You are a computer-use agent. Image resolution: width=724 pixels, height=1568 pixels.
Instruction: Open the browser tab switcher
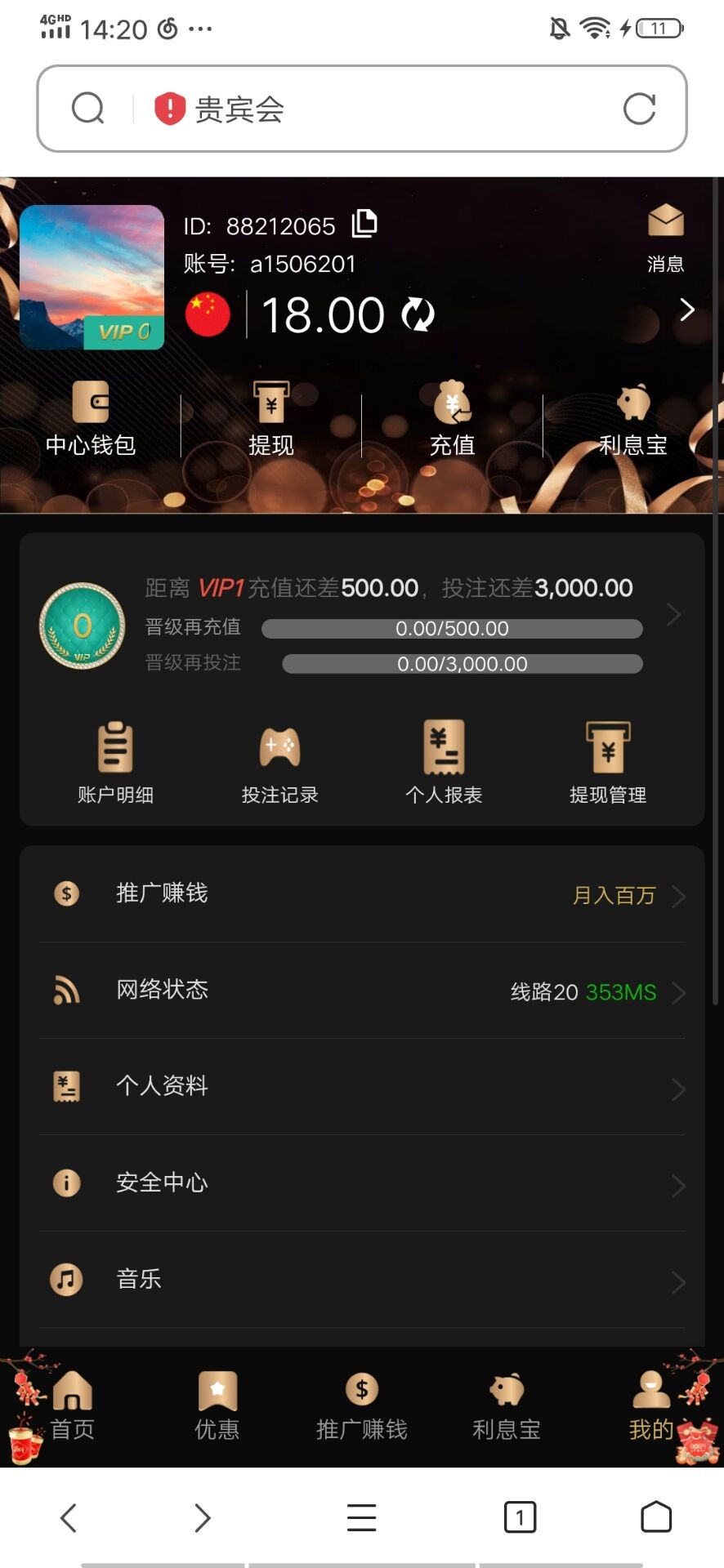520,1517
